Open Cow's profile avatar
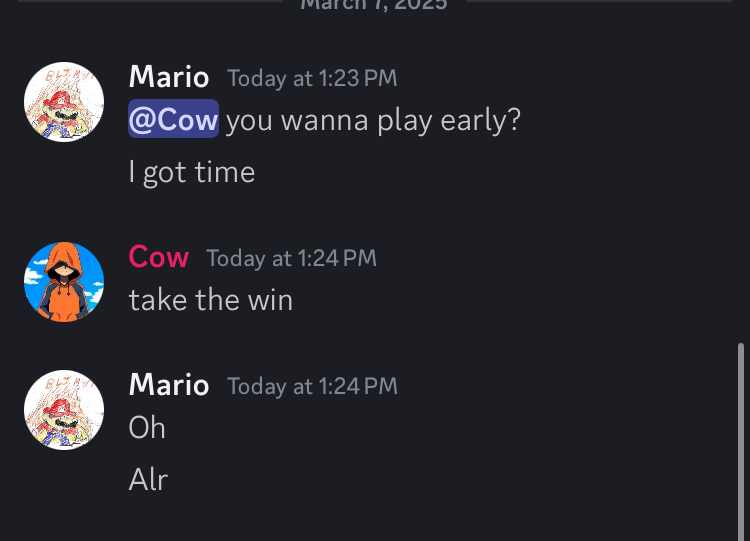 click(64, 282)
